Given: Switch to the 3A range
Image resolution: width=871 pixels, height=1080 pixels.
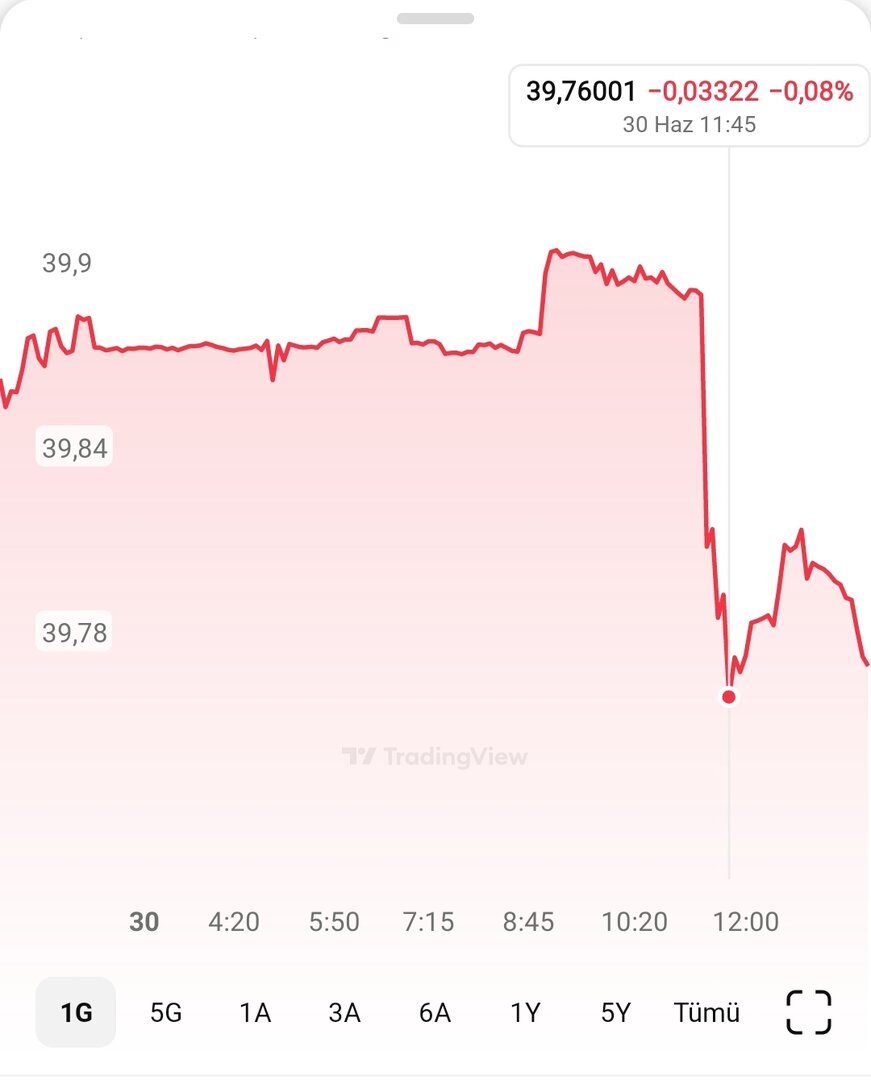Looking at the screenshot, I should point(345,1012).
